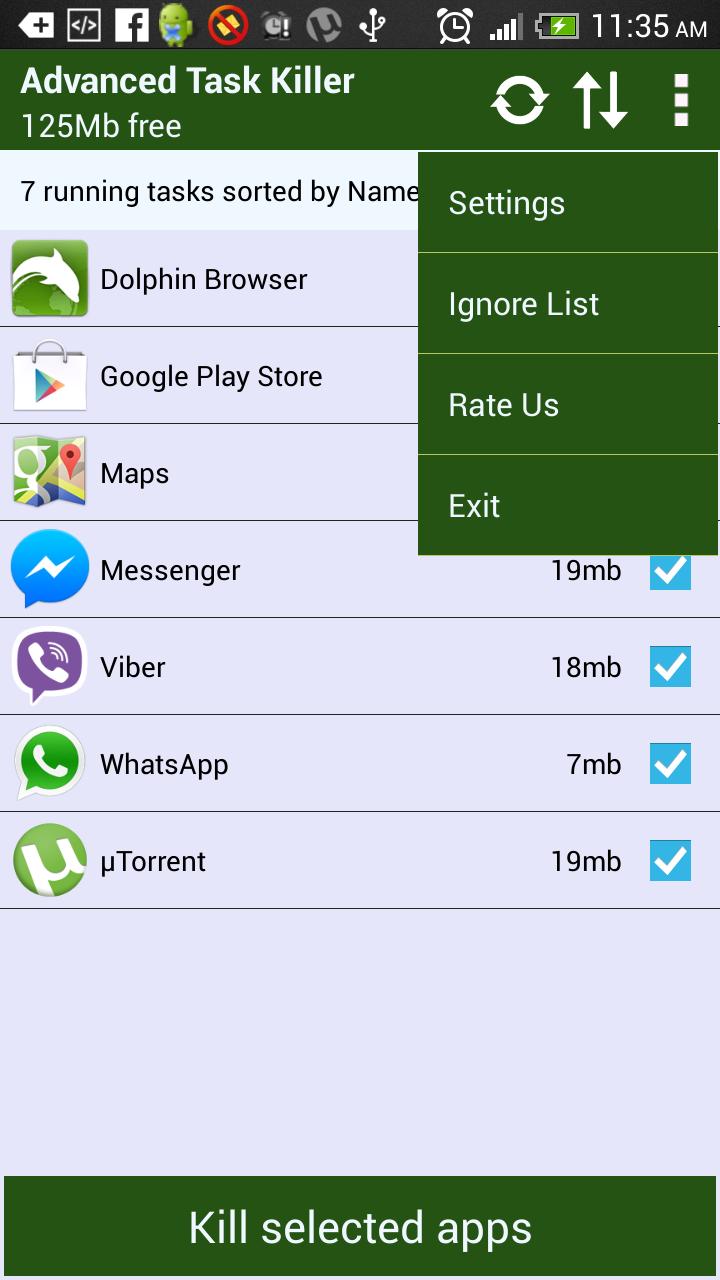This screenshot has height=1280, width=720.
Task: Uncheck the Messenger task checkbox
Action: click(x=670, y=570)
